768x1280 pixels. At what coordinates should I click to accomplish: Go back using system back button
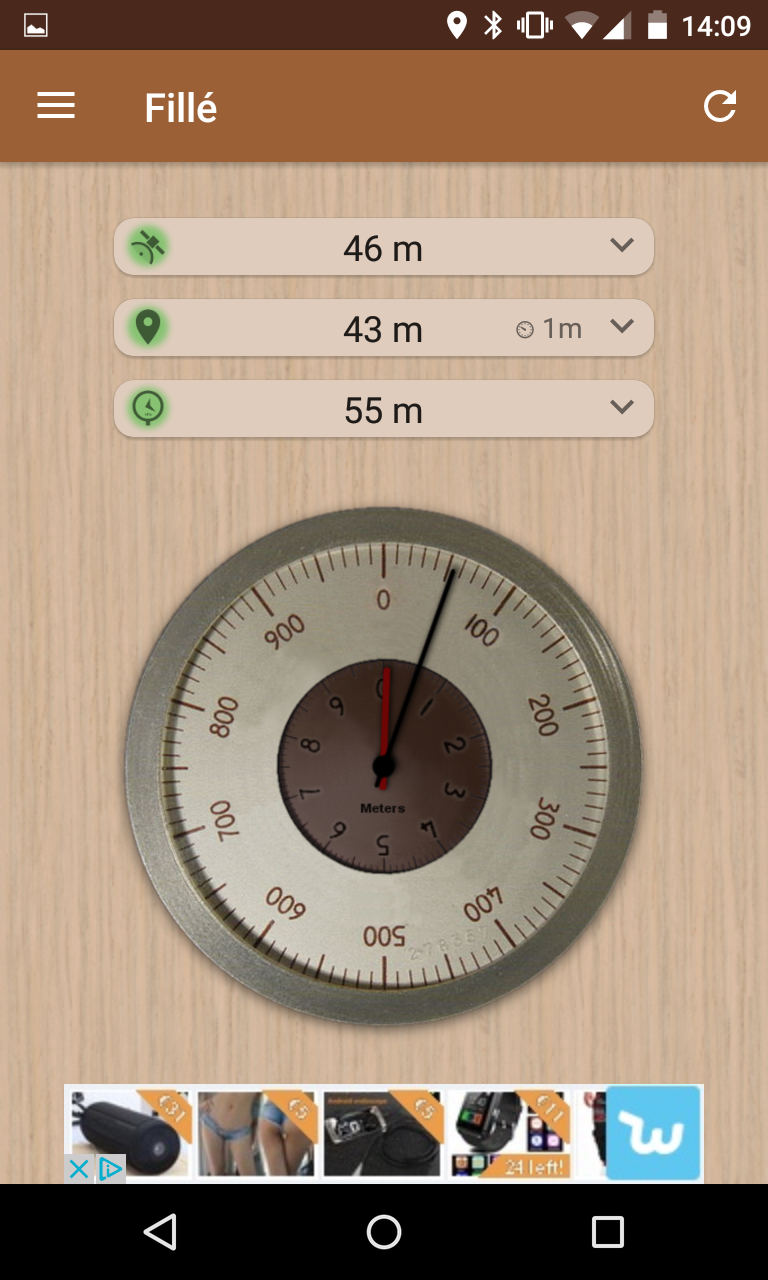click(160, 1232)
